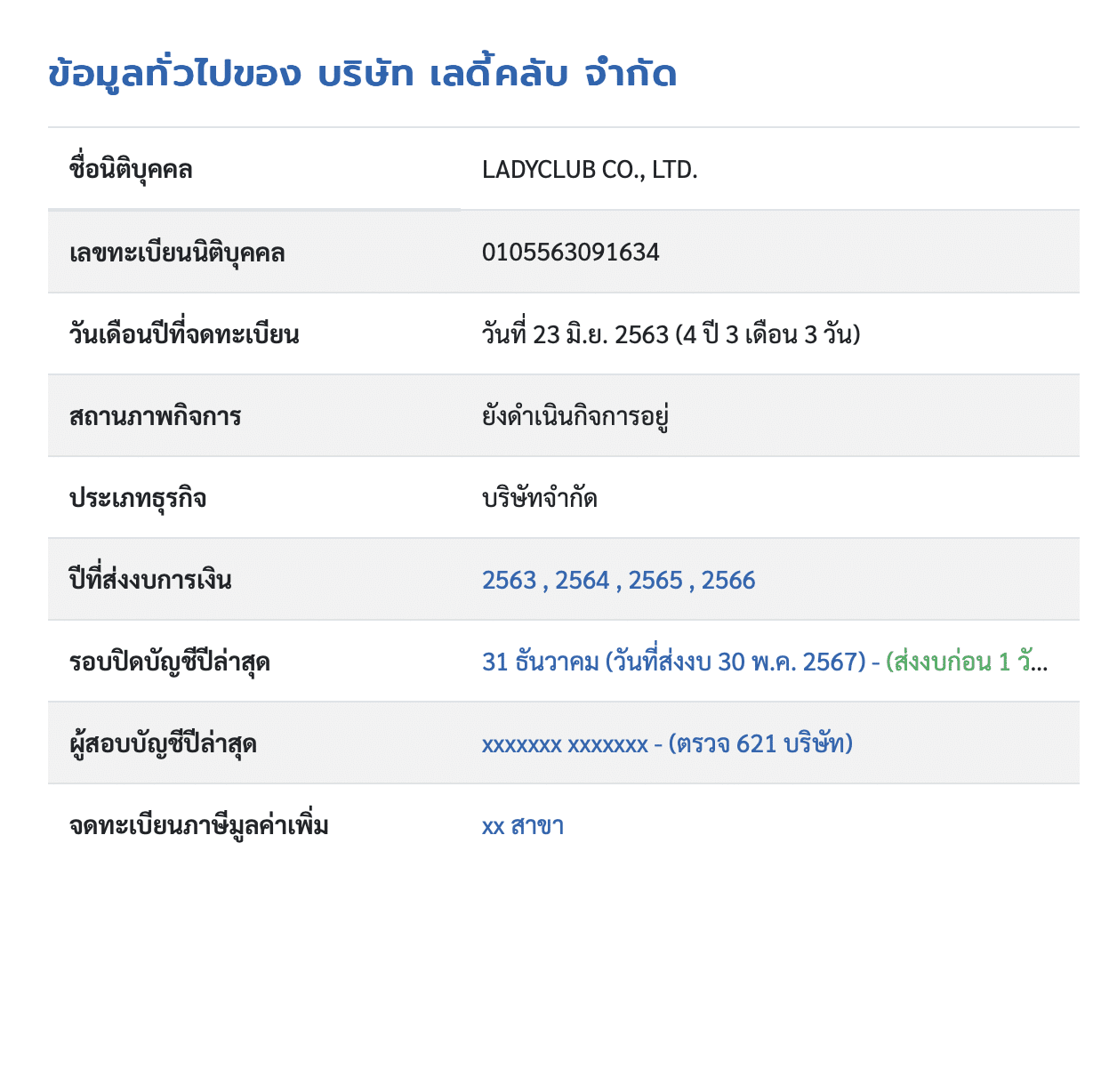Tap the xx สาขา VAT registration link
This screenshot has height=1092, width=1101.
click(x=523, y=826)
